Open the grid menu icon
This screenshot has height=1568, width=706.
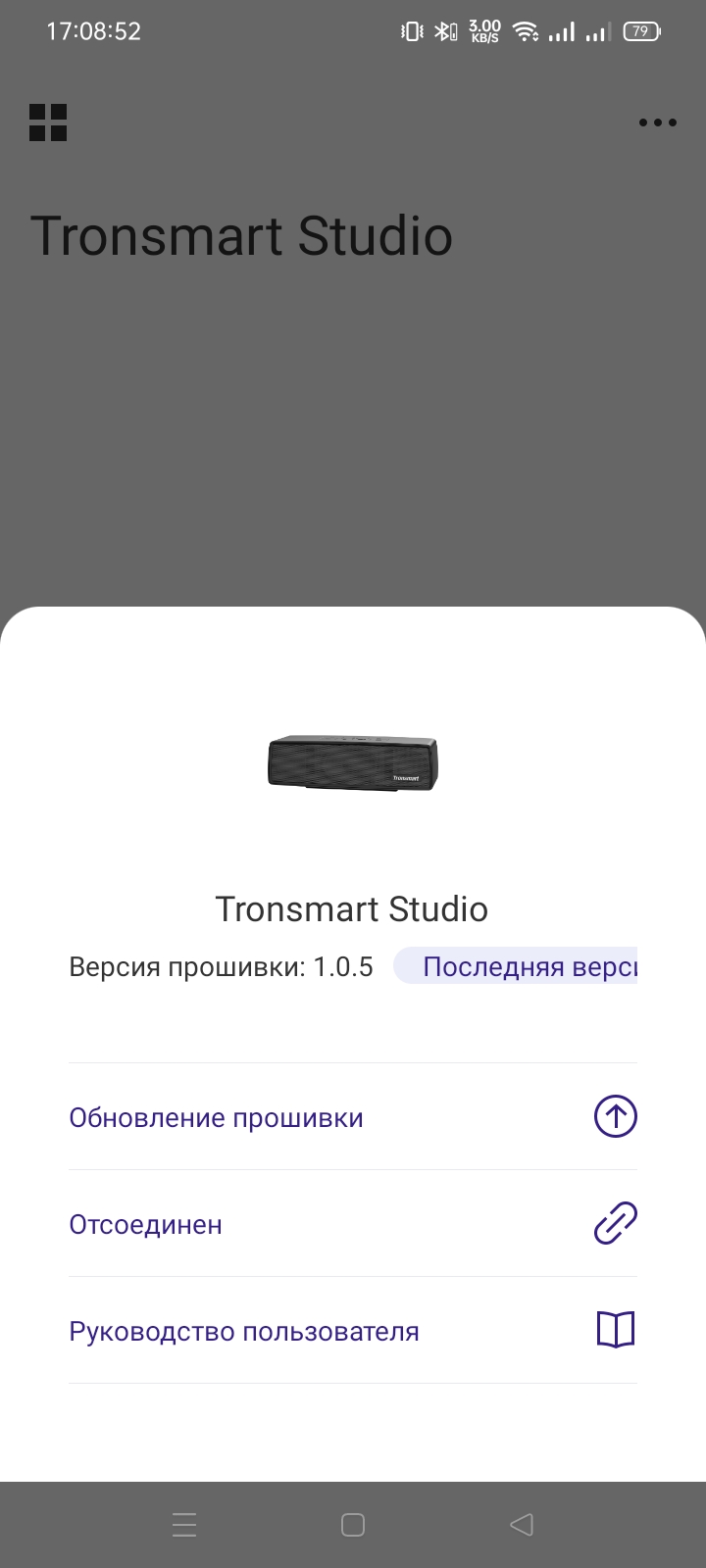click(48, 122)
